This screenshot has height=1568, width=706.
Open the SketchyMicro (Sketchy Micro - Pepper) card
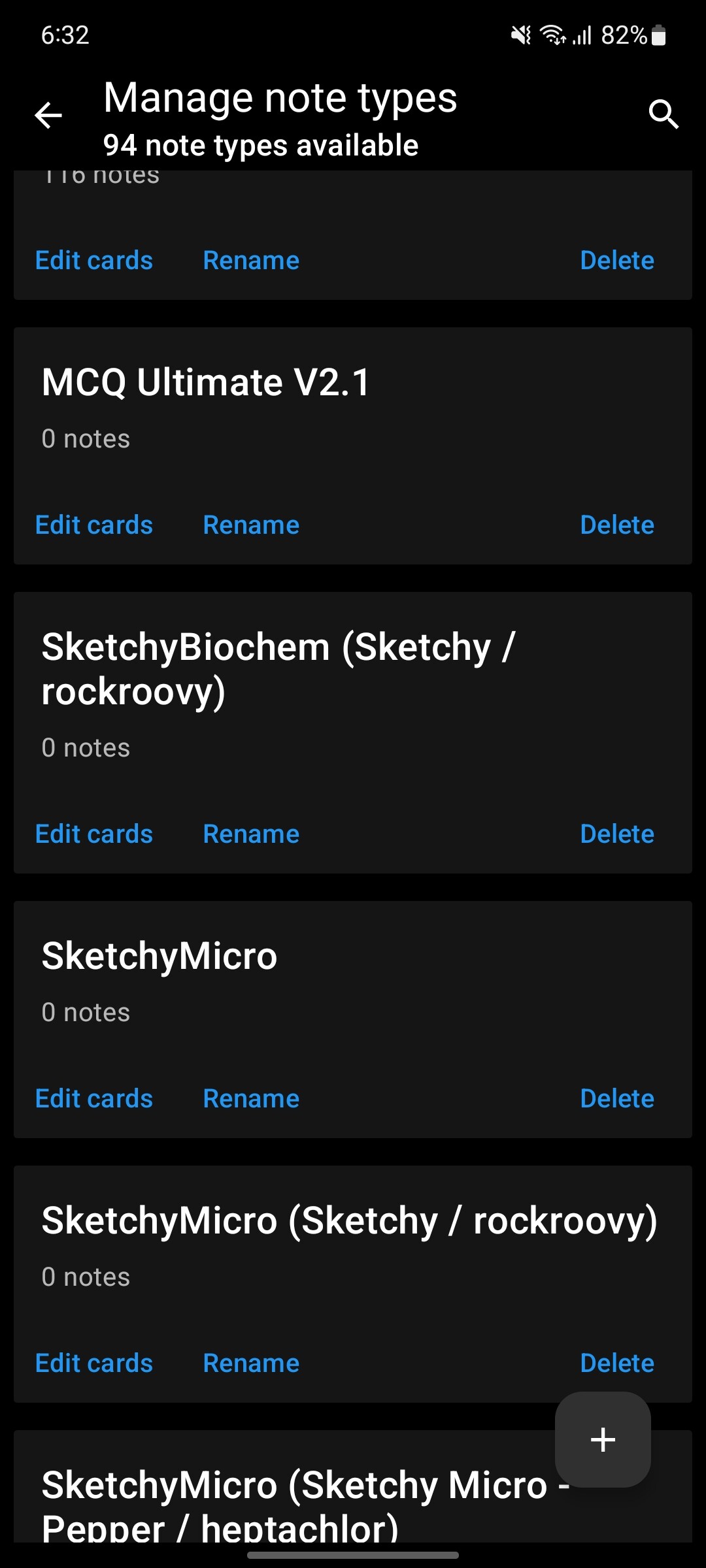[x=353, y=1486]
